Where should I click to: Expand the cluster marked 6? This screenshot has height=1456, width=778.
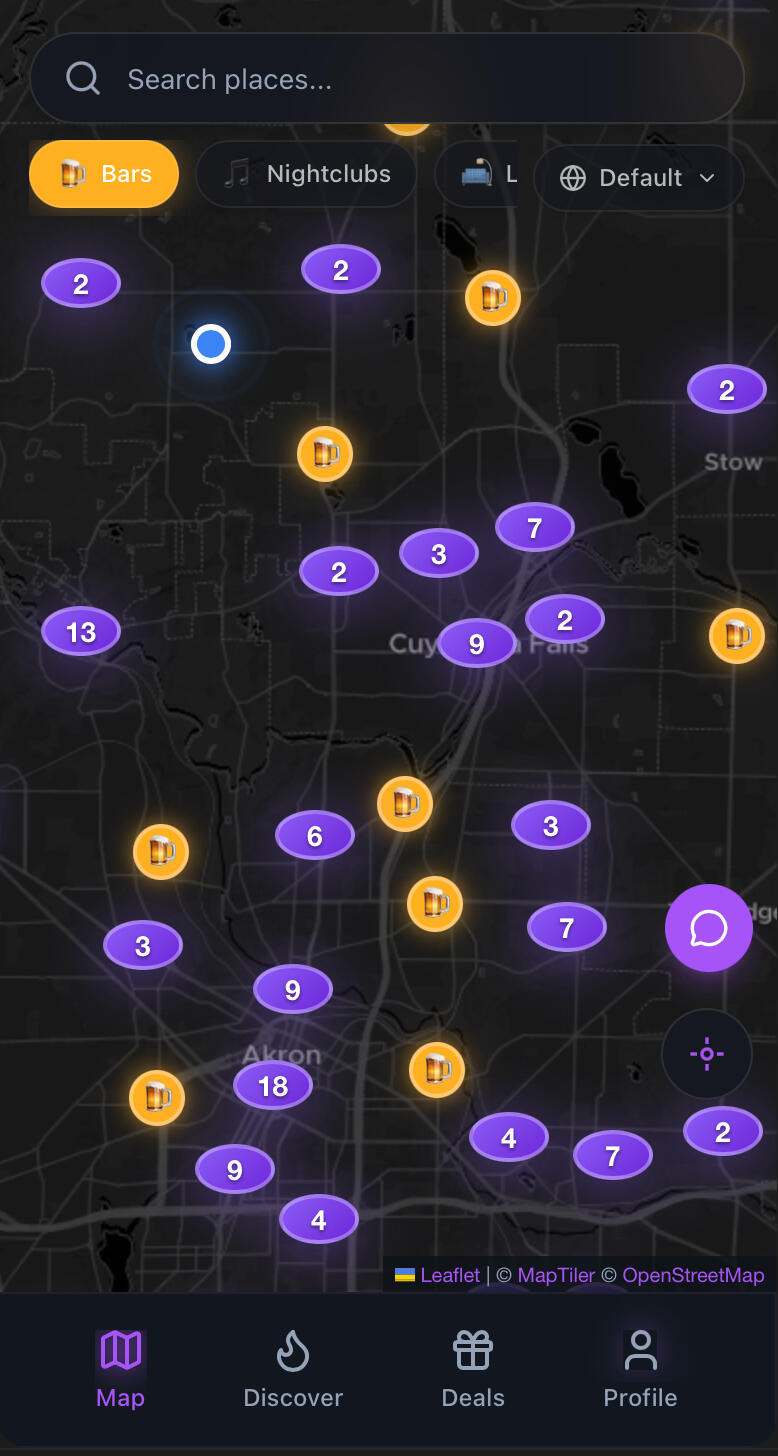pyautogui.click(x=315, y=836)
